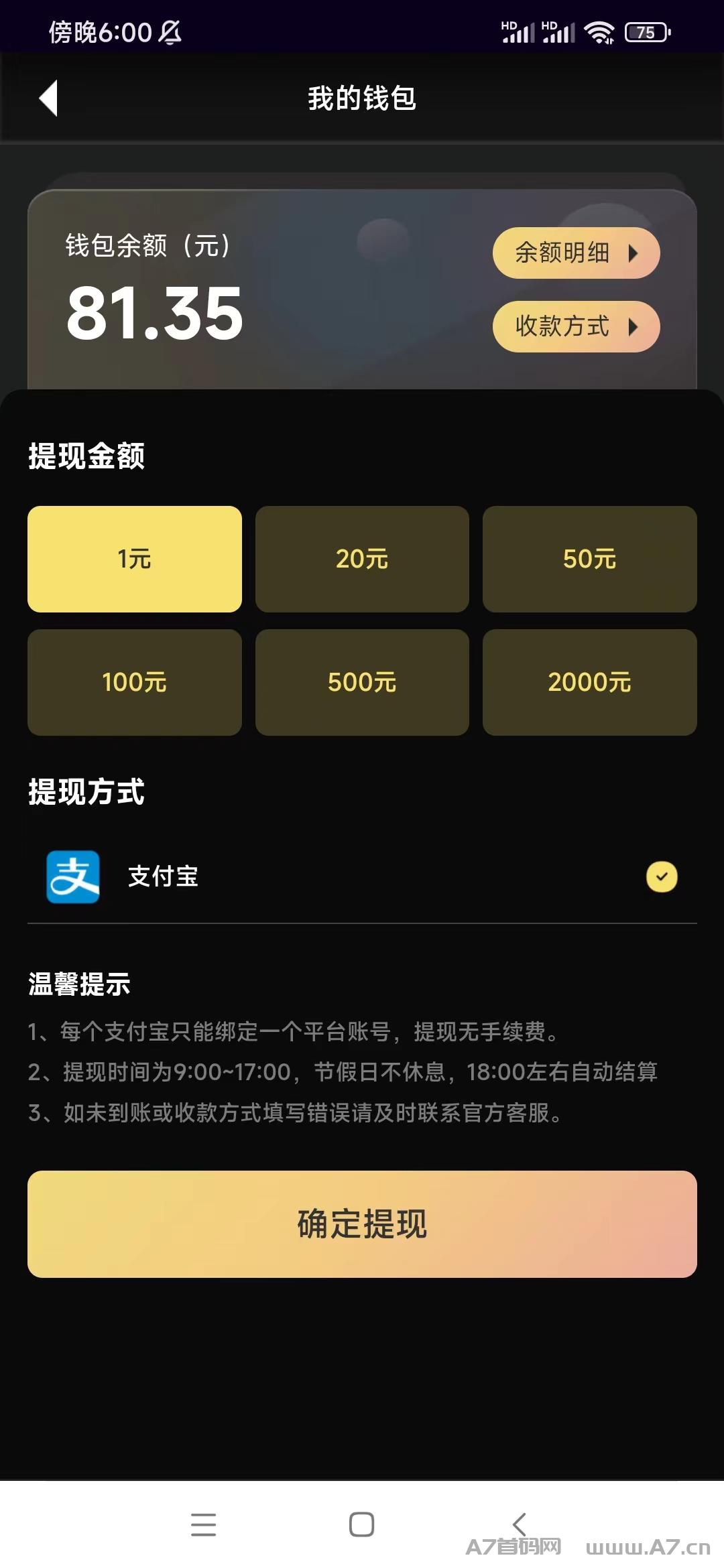This screenshot has width=724, height=1568.
Task: Tap 确定提现 to confirm withdrawal
Action: pos(362,1224)
